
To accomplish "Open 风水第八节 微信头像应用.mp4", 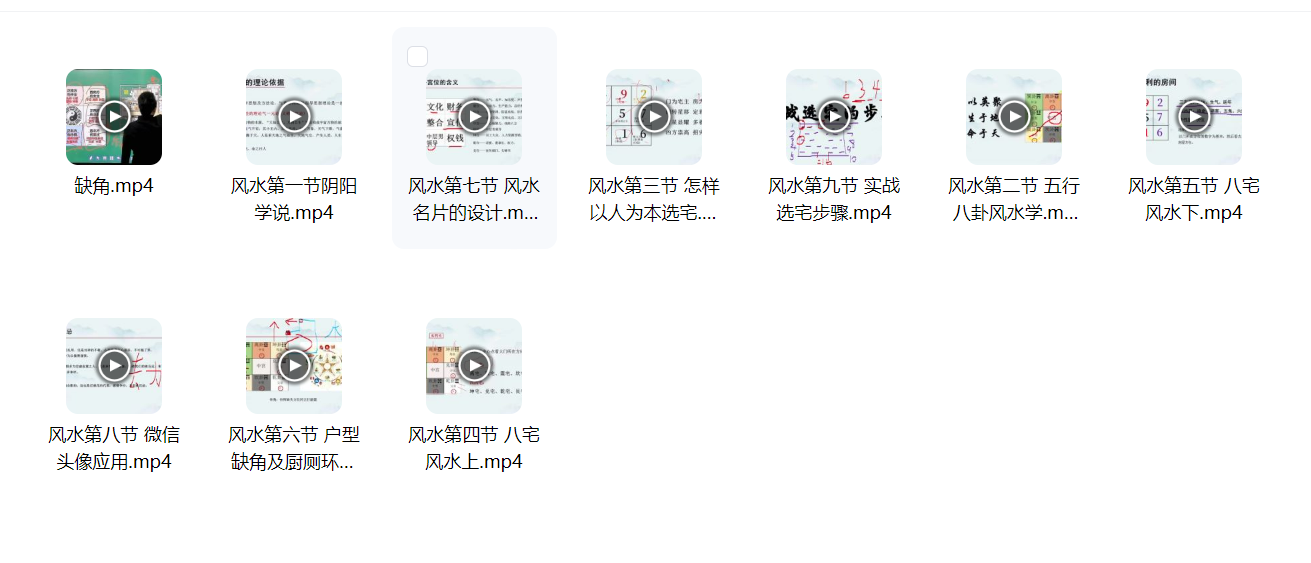I will [114, 366].
